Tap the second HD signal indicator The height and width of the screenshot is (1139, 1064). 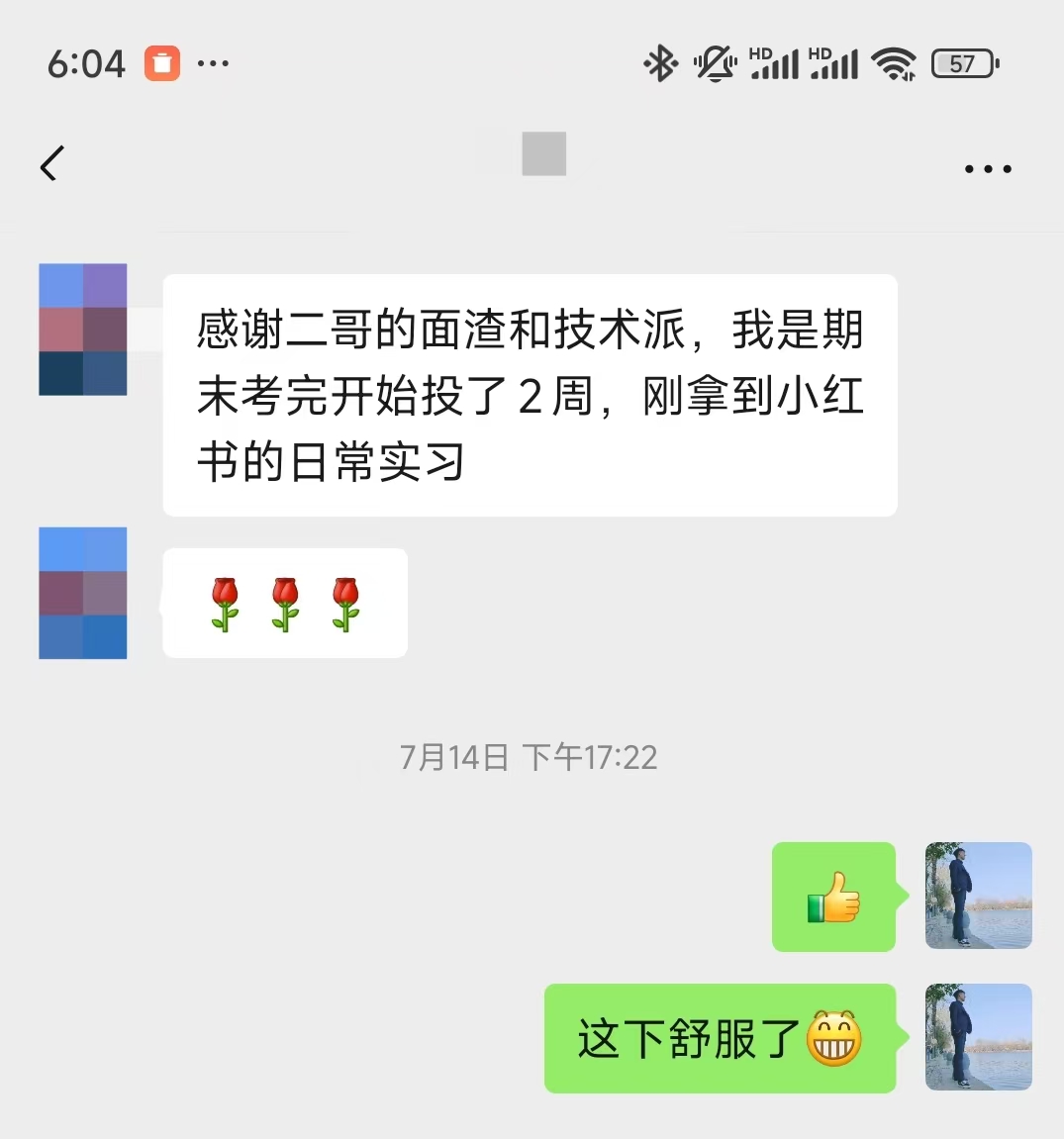click(x=834, y=62)
